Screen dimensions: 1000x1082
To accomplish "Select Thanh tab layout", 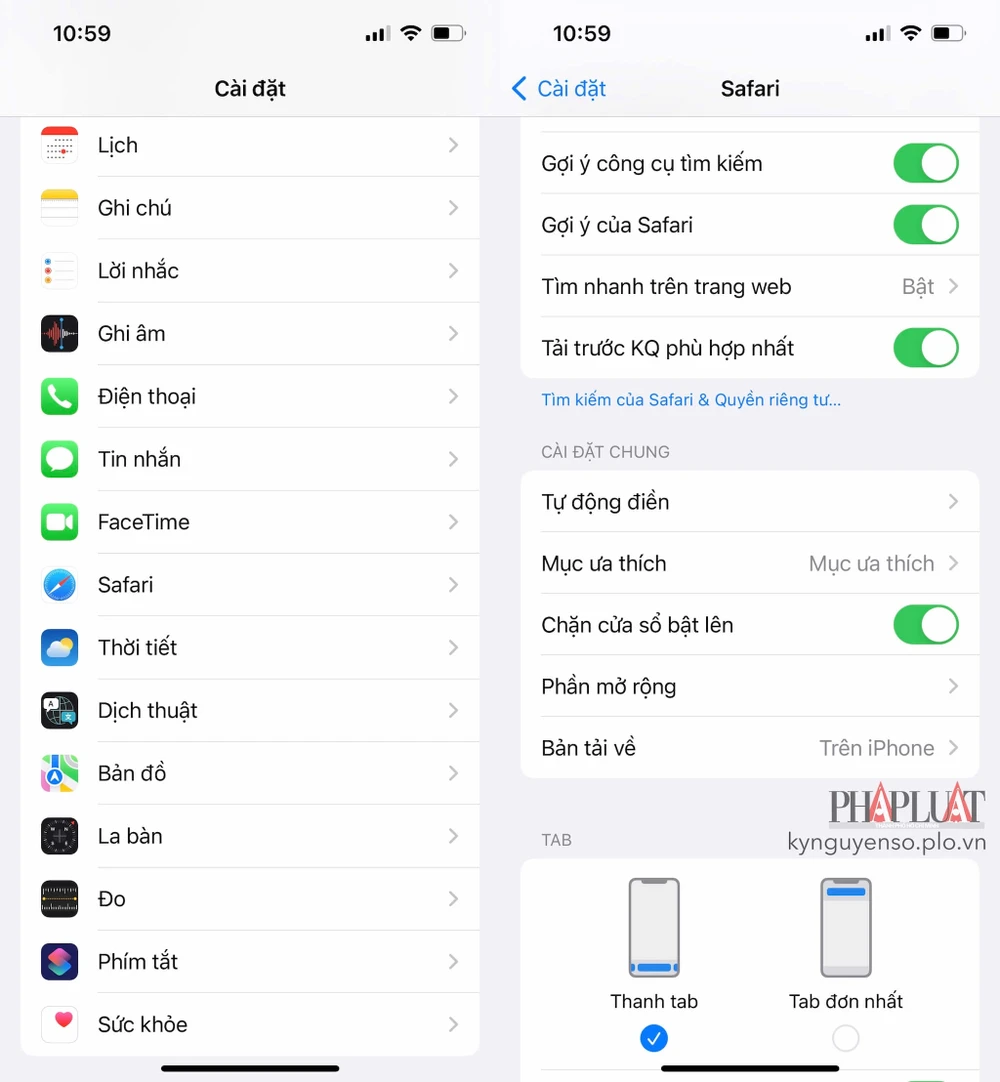I will [654, 1039].
